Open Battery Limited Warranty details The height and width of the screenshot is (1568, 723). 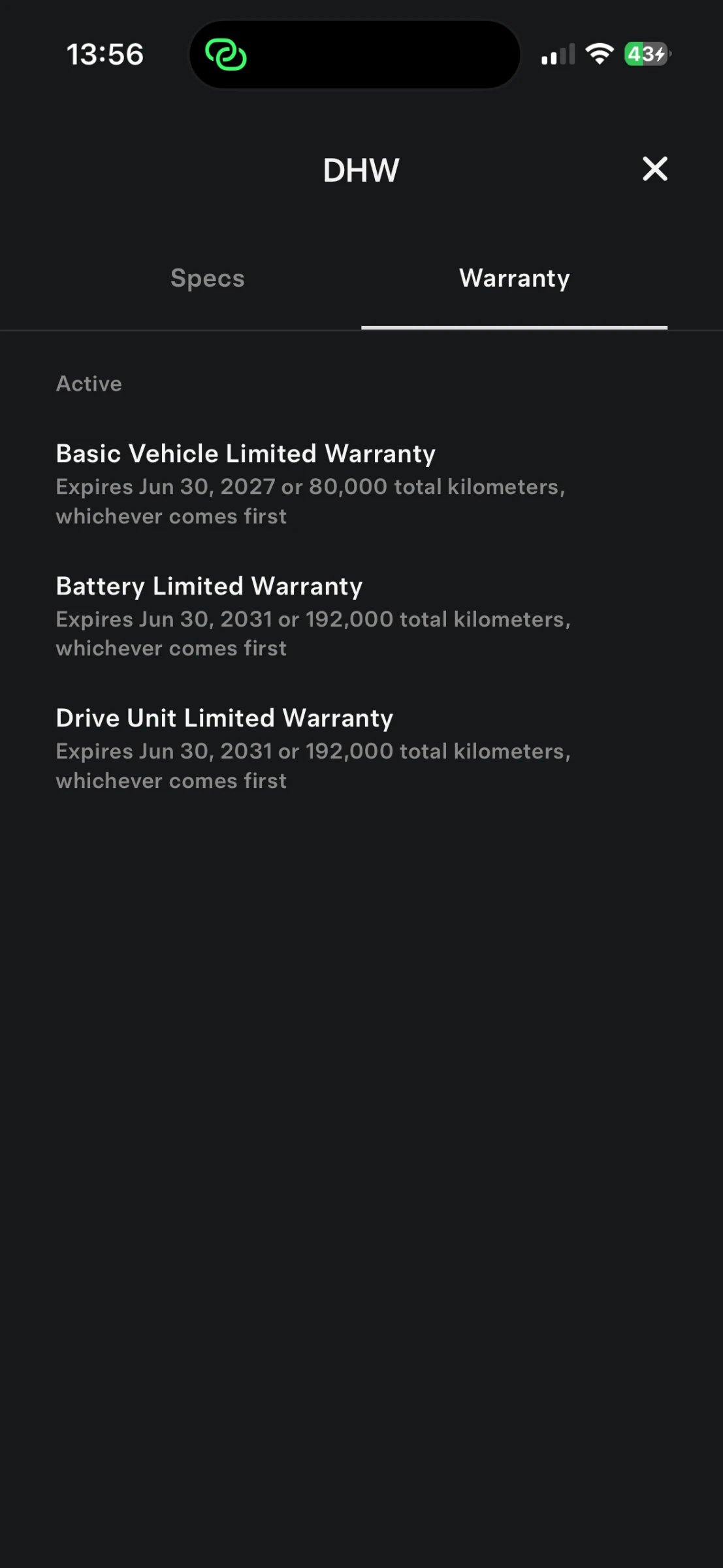(209, 585)
